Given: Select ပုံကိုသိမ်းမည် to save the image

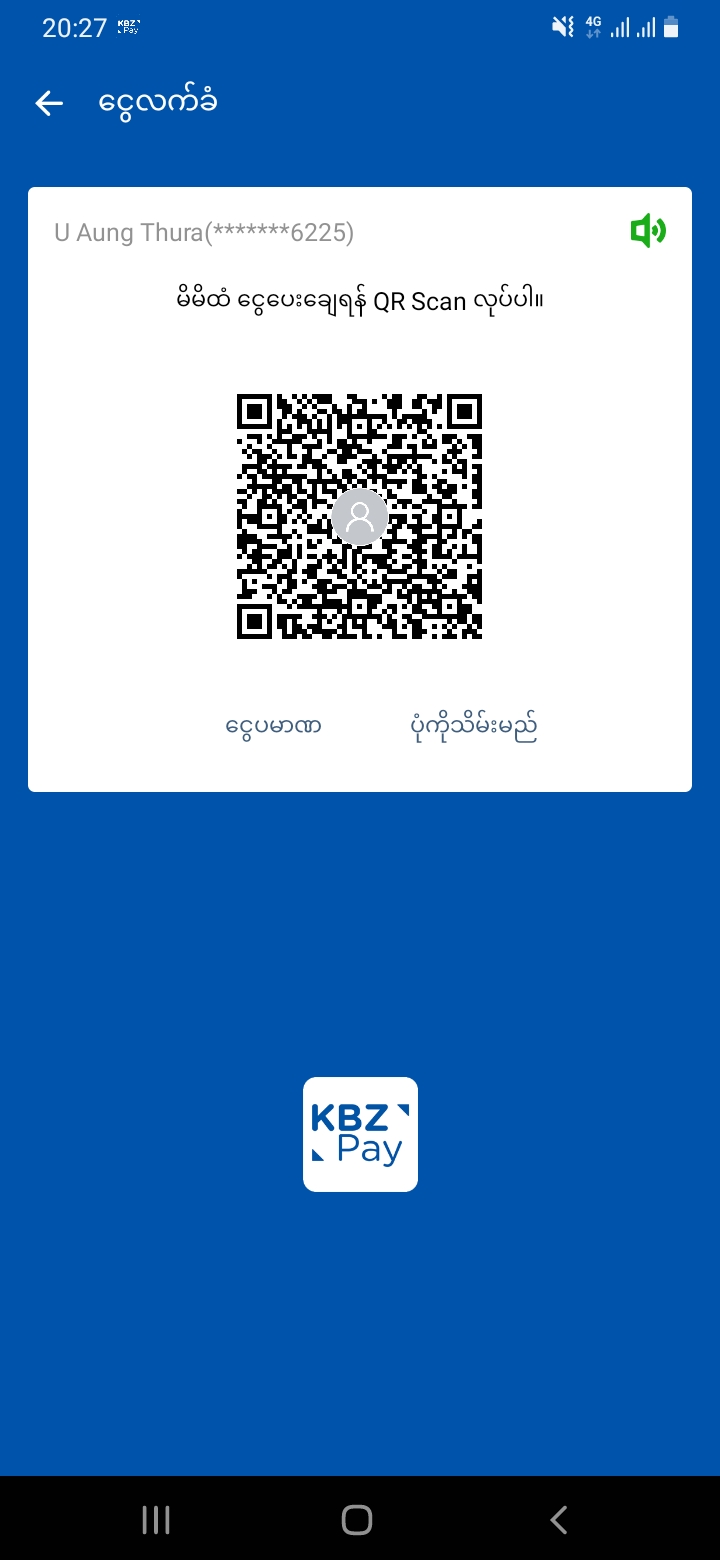Looking at the screenshot, I should click(474, 726).
